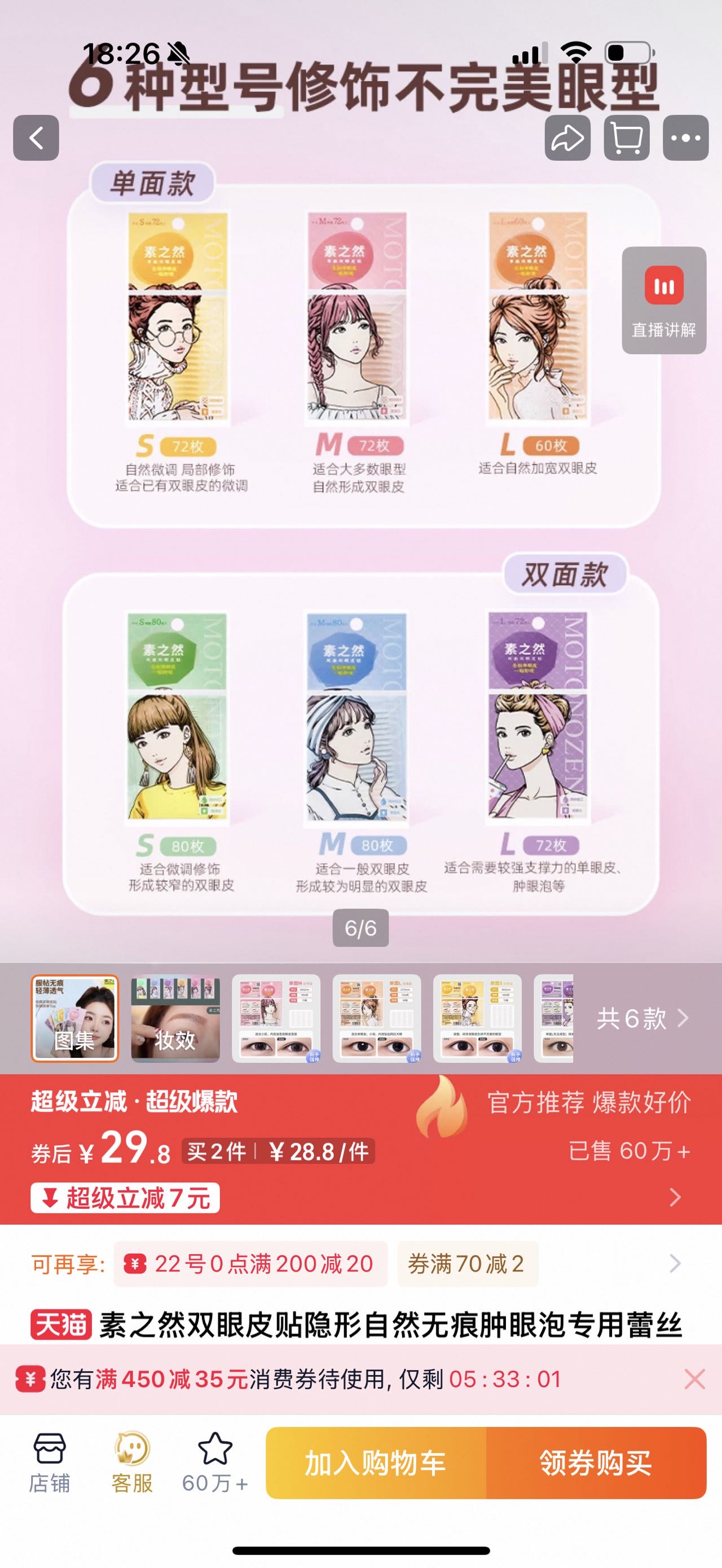Image resolution: width=722 pixels, height=1568 pixels.
Task: Open the shopping cart icon
Action: tap(627, 138)
